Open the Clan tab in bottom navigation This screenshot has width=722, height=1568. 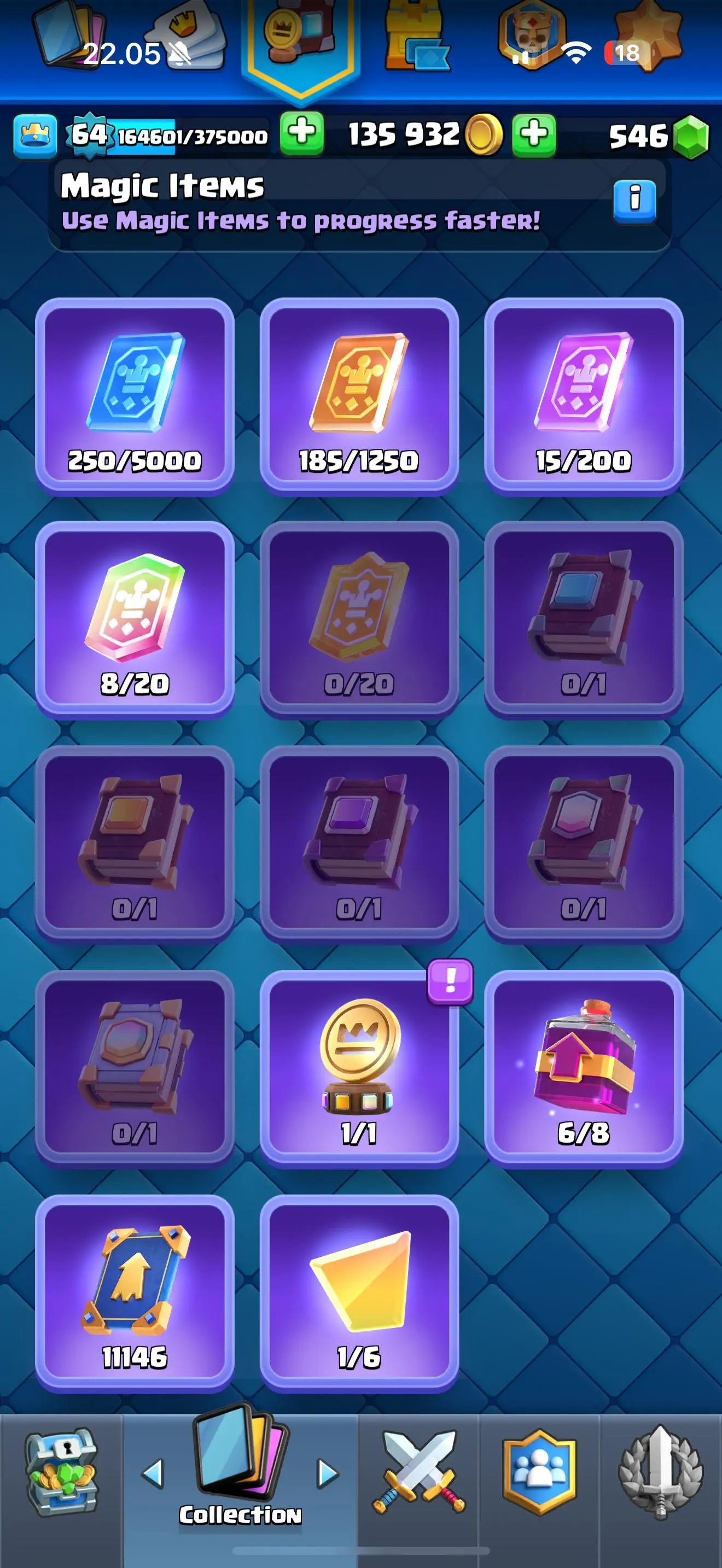tap(539, 1473)
